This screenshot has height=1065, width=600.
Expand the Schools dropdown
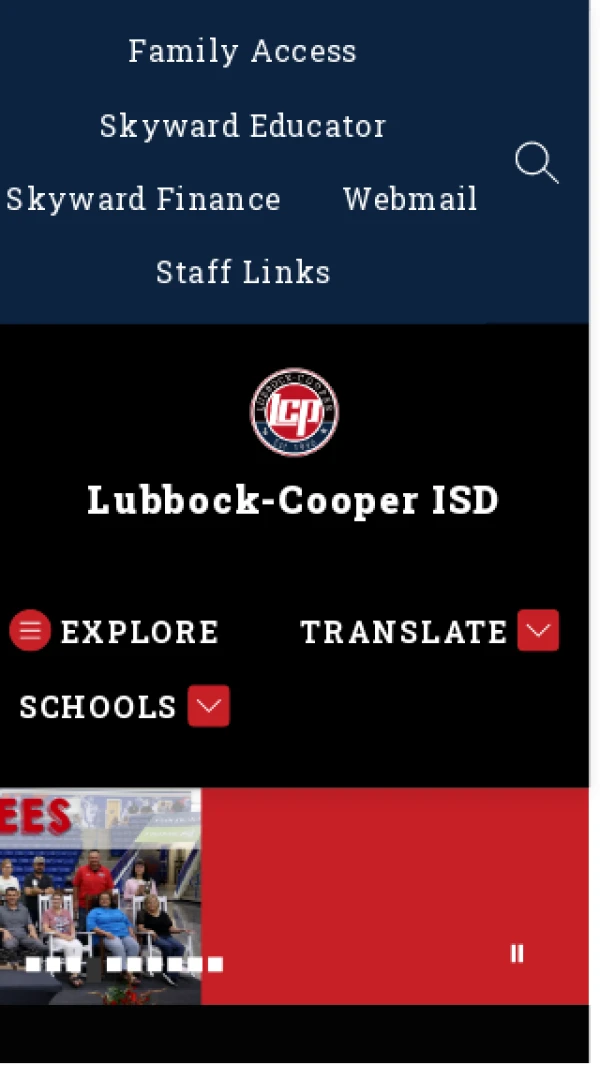tap(209, 706)
